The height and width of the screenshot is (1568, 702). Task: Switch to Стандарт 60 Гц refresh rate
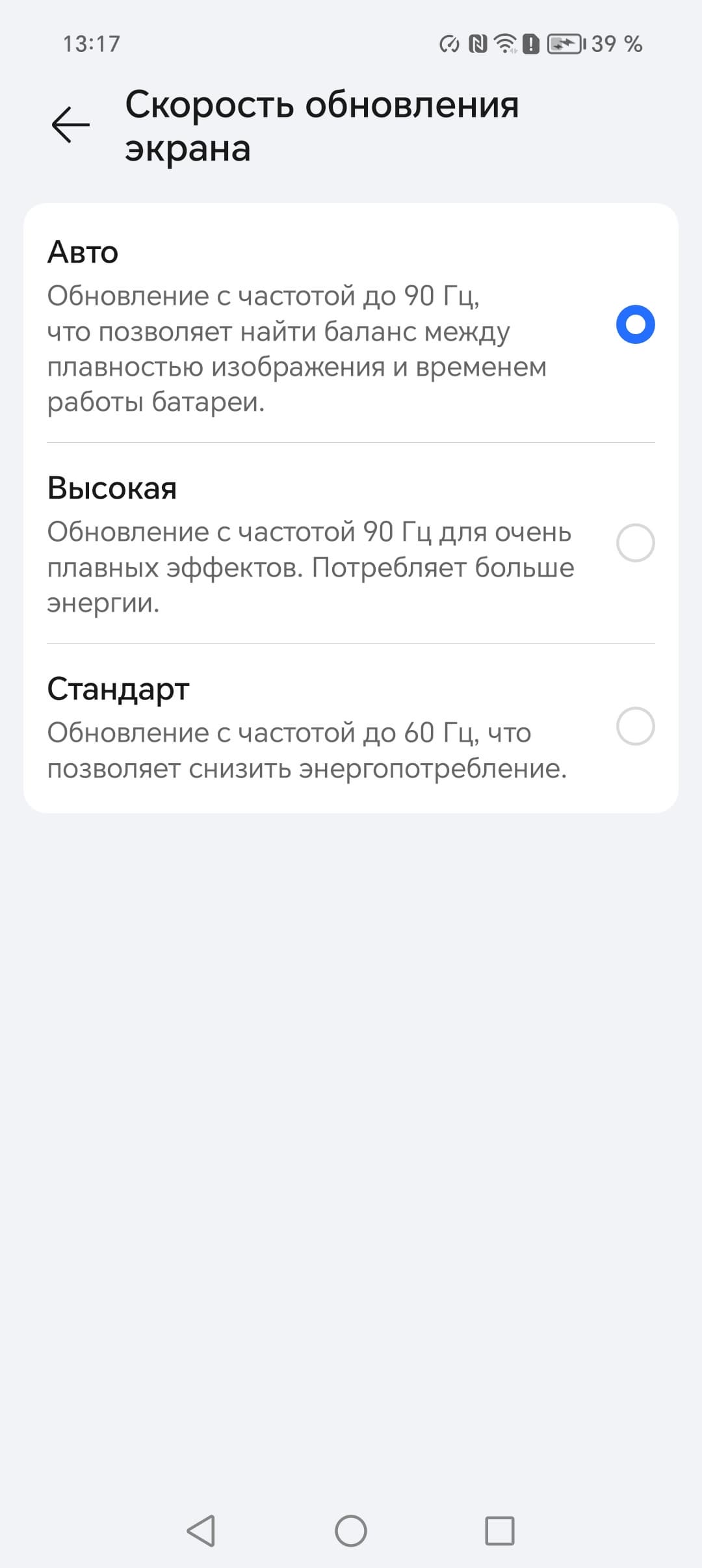(634, 726)
